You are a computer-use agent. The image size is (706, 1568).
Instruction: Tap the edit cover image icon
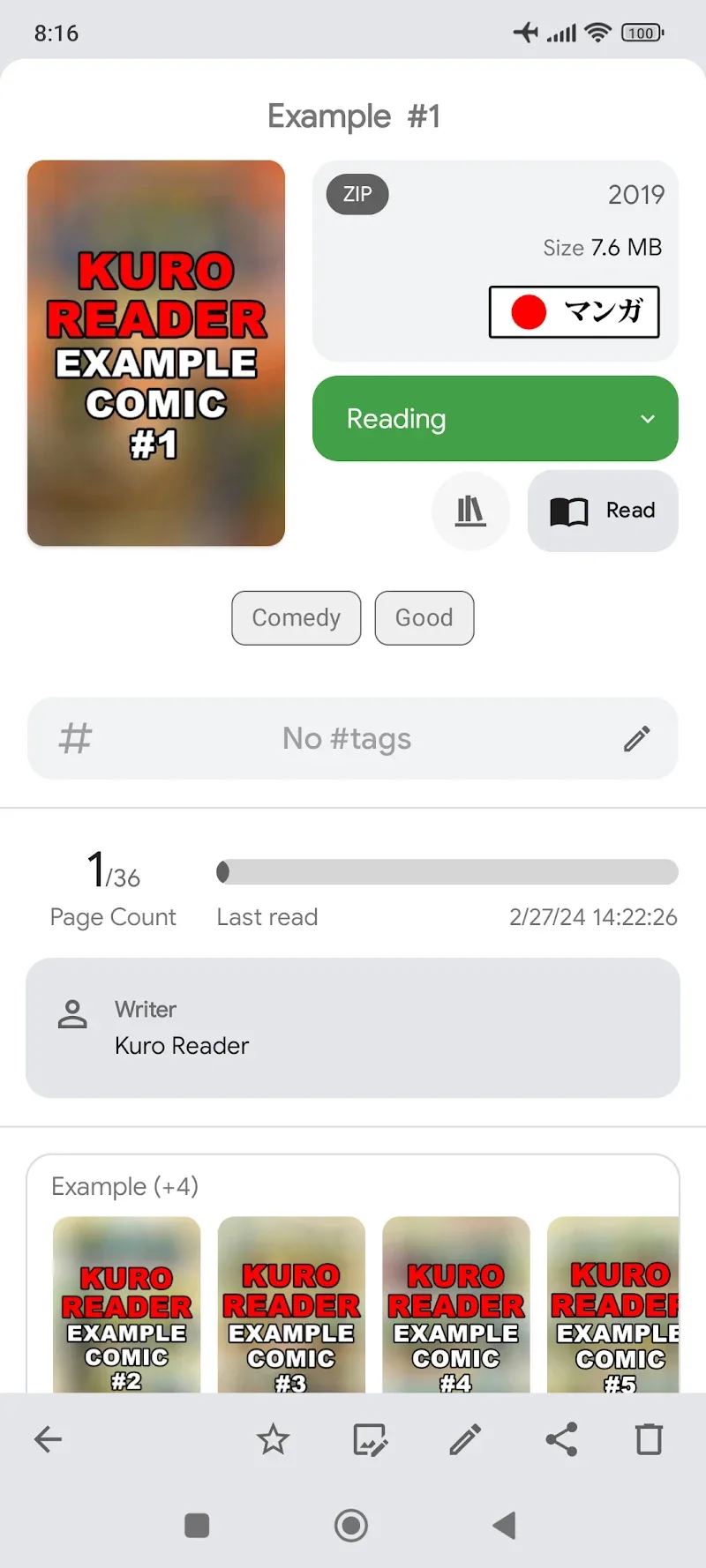pyautogui.click(x=370, y=1440)
